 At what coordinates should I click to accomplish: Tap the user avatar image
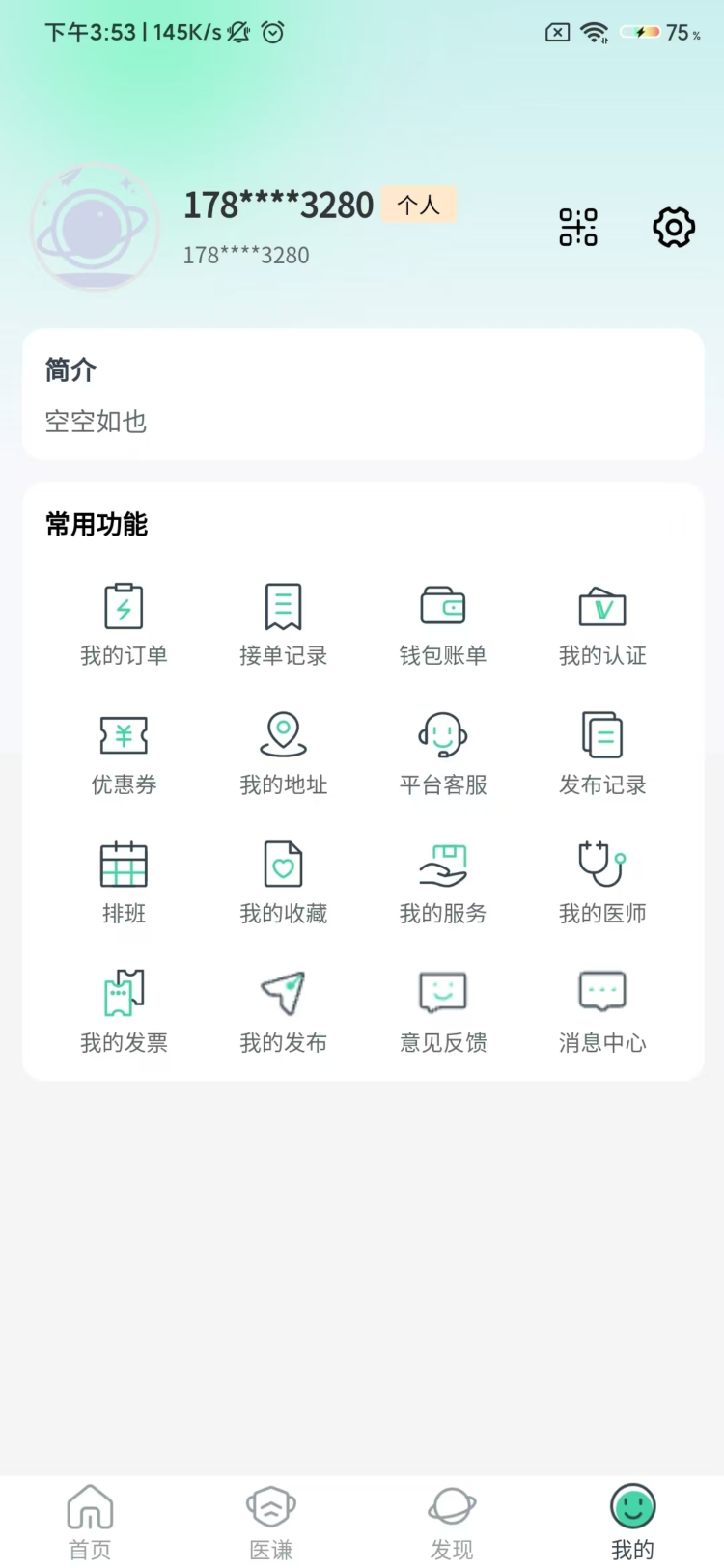pos(94,227)
